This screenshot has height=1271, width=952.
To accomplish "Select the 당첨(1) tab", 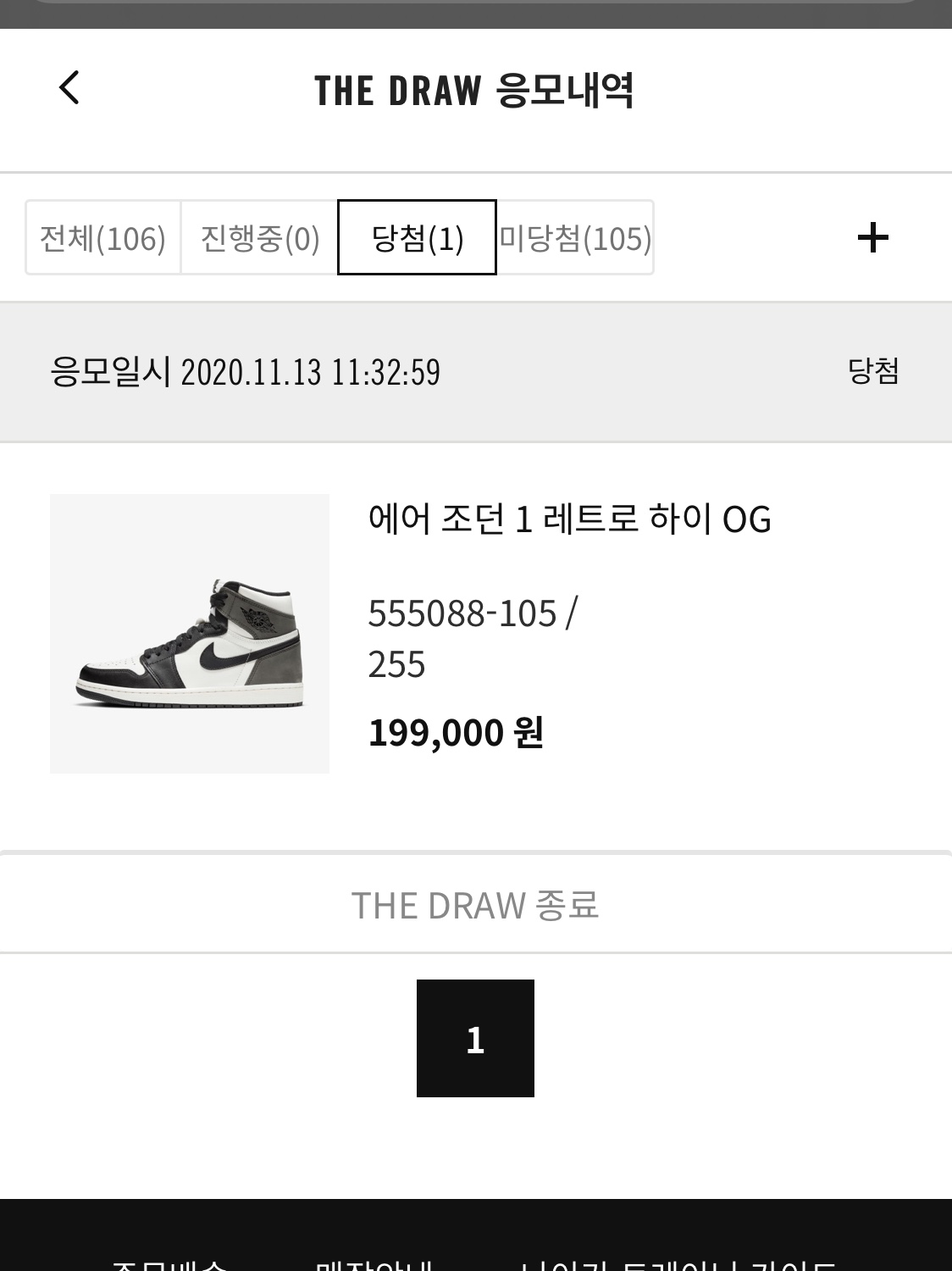I will (417, 238).
